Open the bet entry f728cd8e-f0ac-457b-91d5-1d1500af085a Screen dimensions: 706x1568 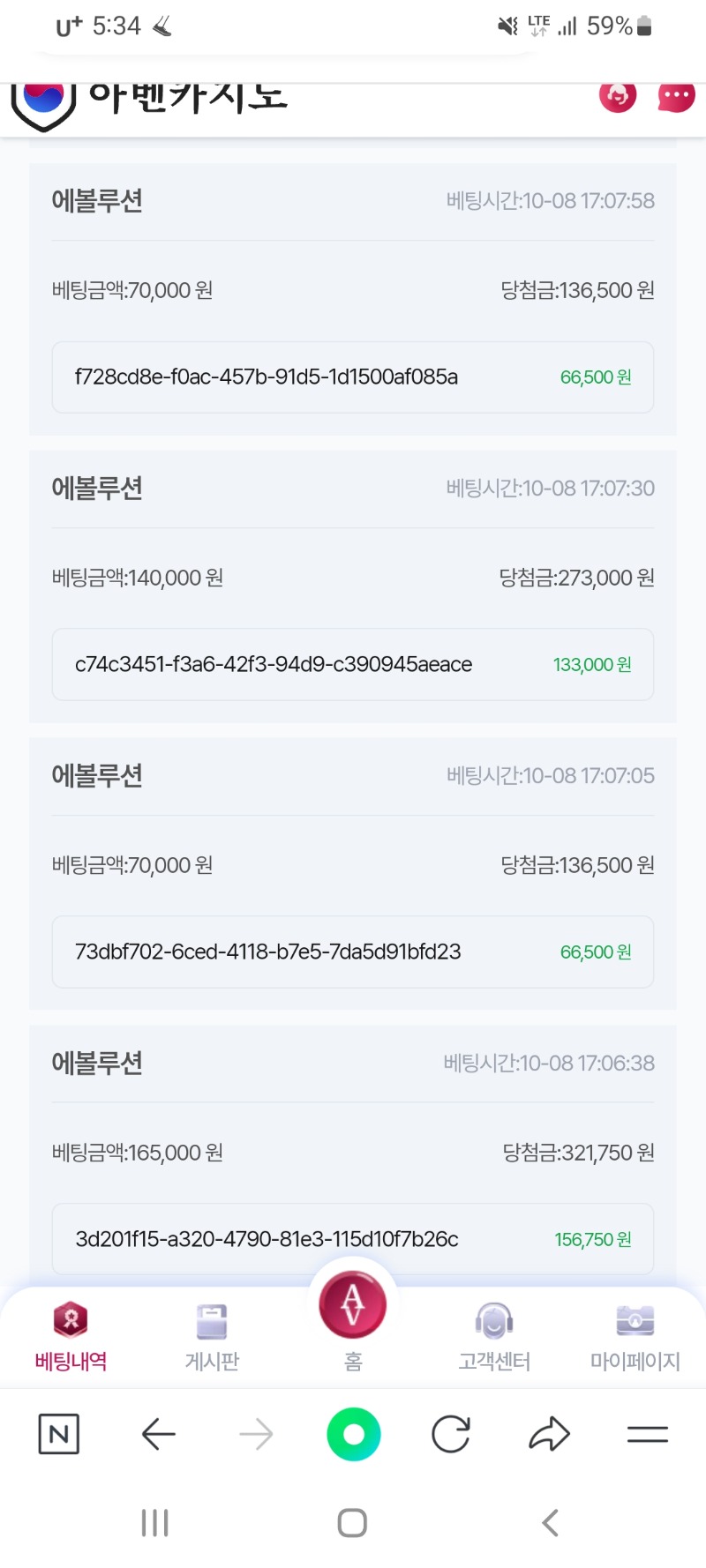click(353, 377)
